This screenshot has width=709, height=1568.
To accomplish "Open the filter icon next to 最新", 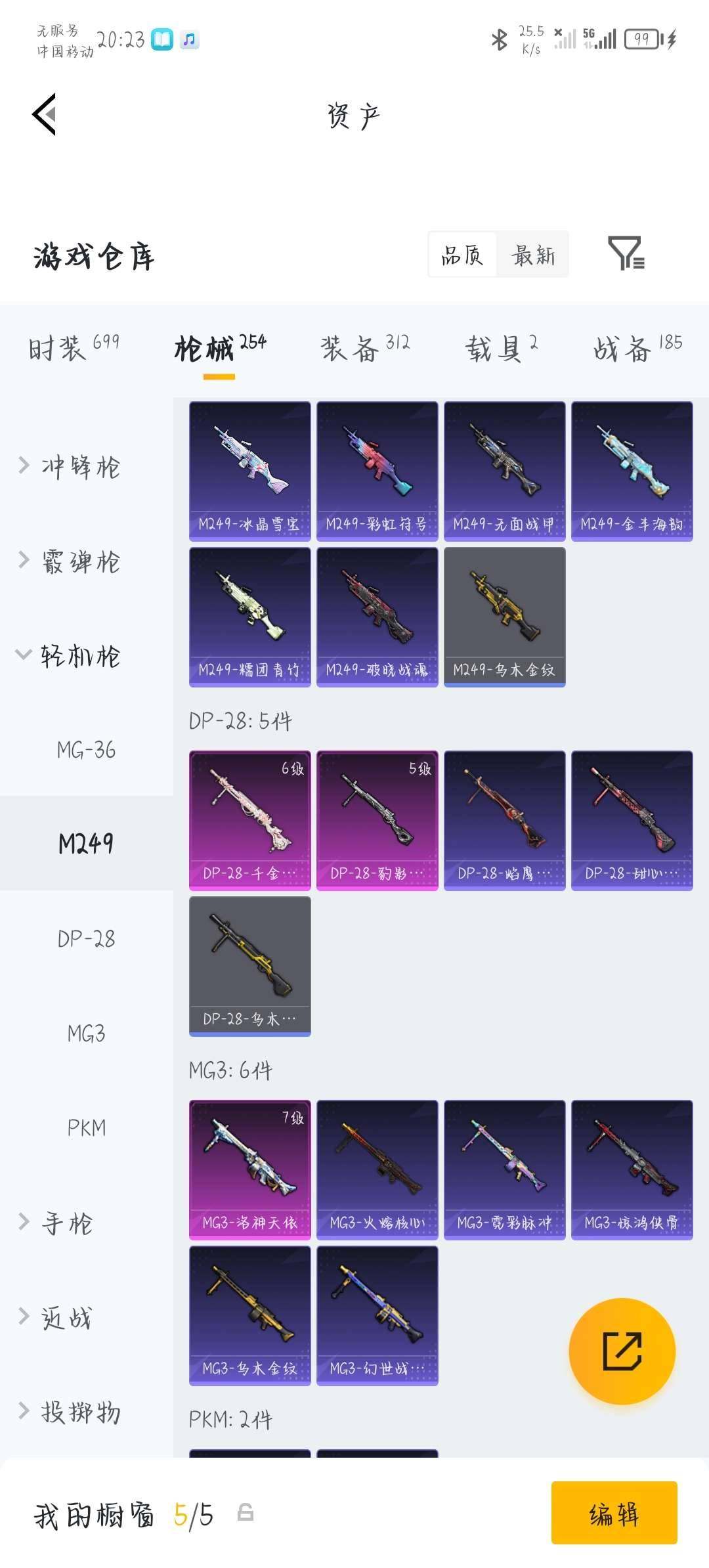I will point(626,253).
